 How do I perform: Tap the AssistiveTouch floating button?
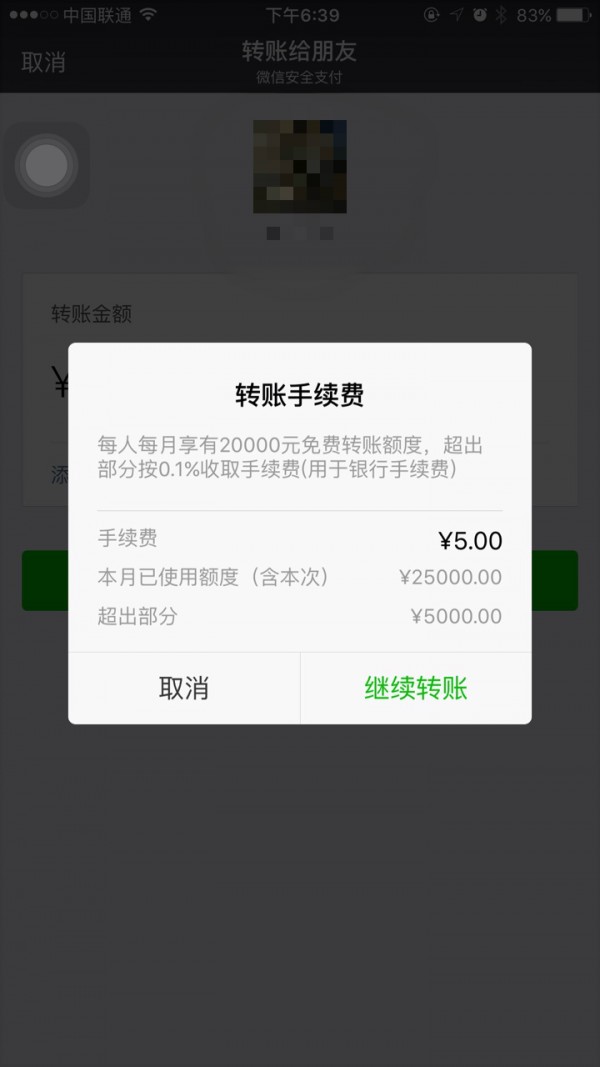tap(47, 166)
